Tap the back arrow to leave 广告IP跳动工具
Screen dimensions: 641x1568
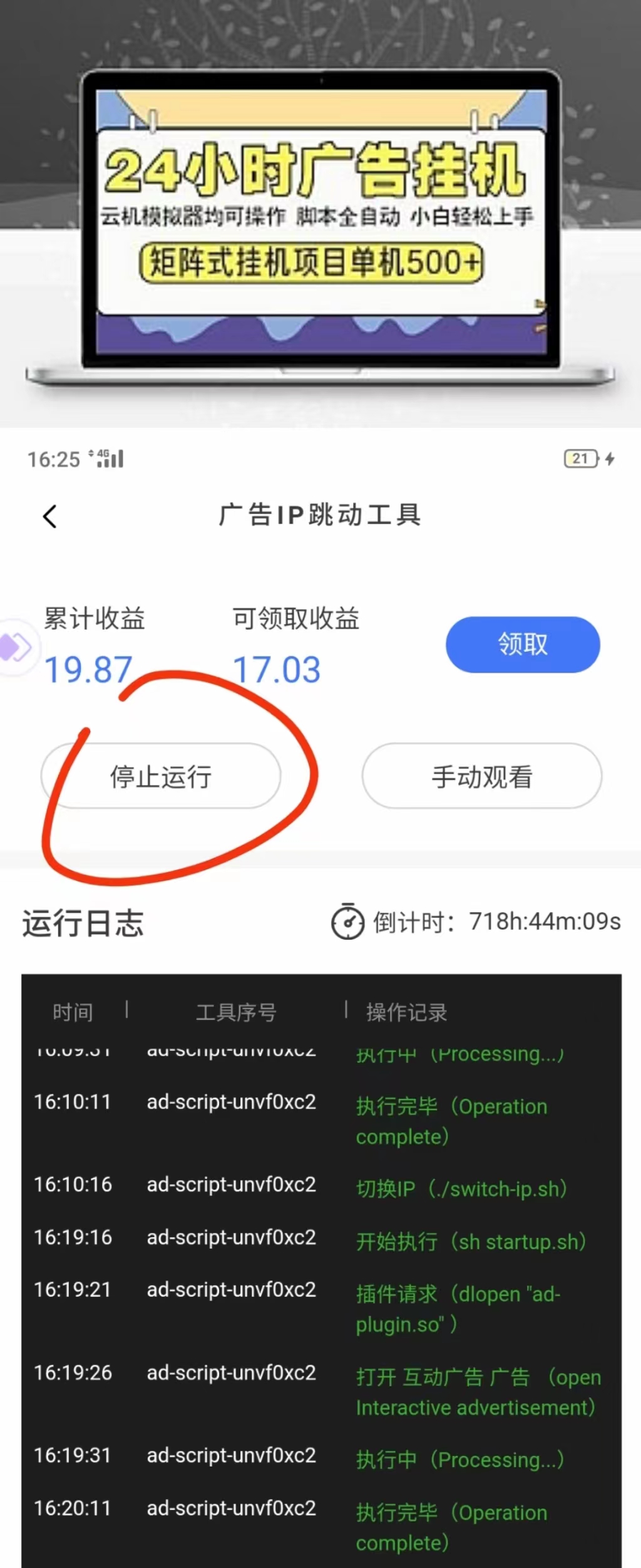(50, 516)
